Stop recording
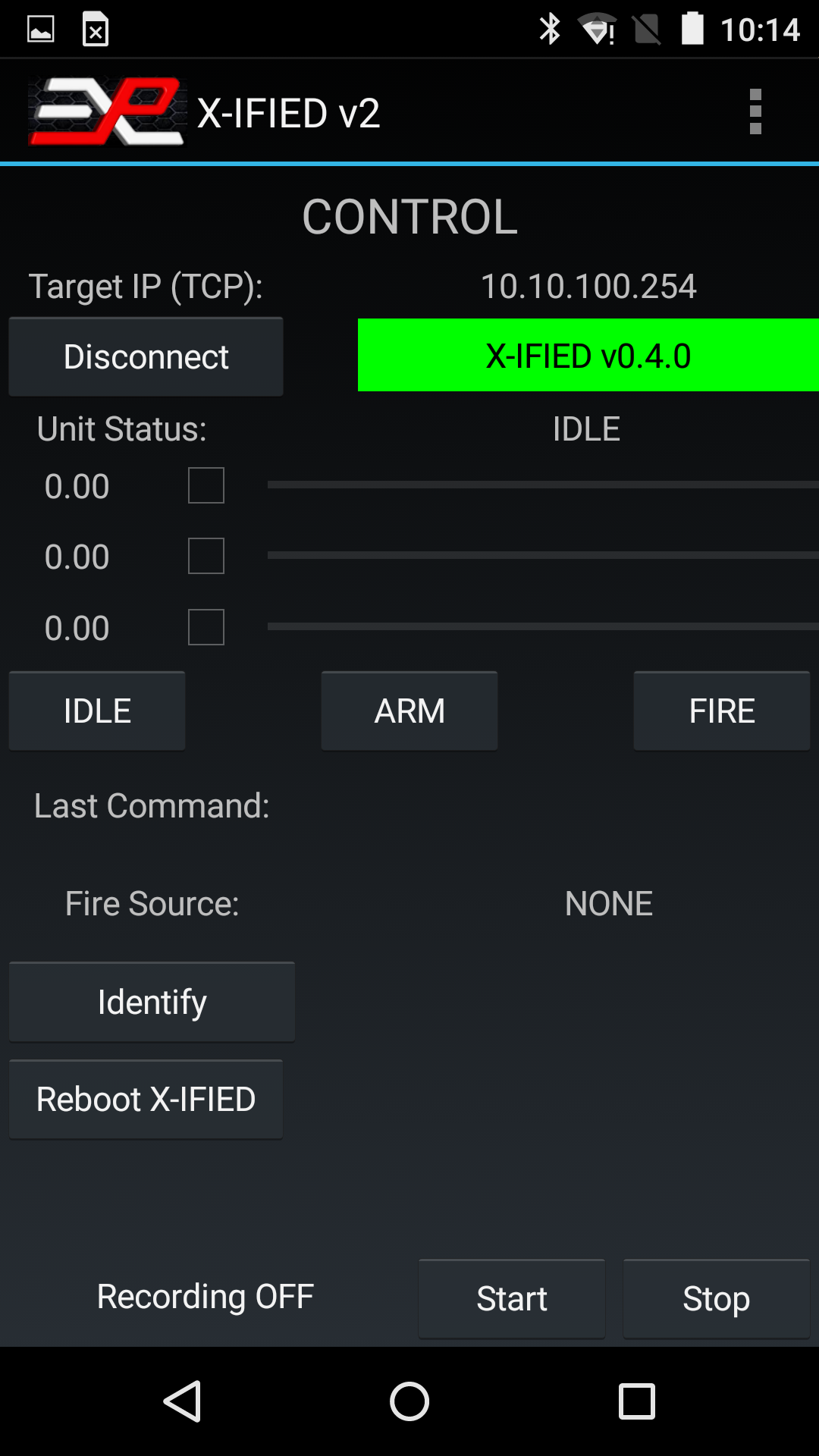819x1456 pixels. pyautogui.click(x=716, y=1298)
